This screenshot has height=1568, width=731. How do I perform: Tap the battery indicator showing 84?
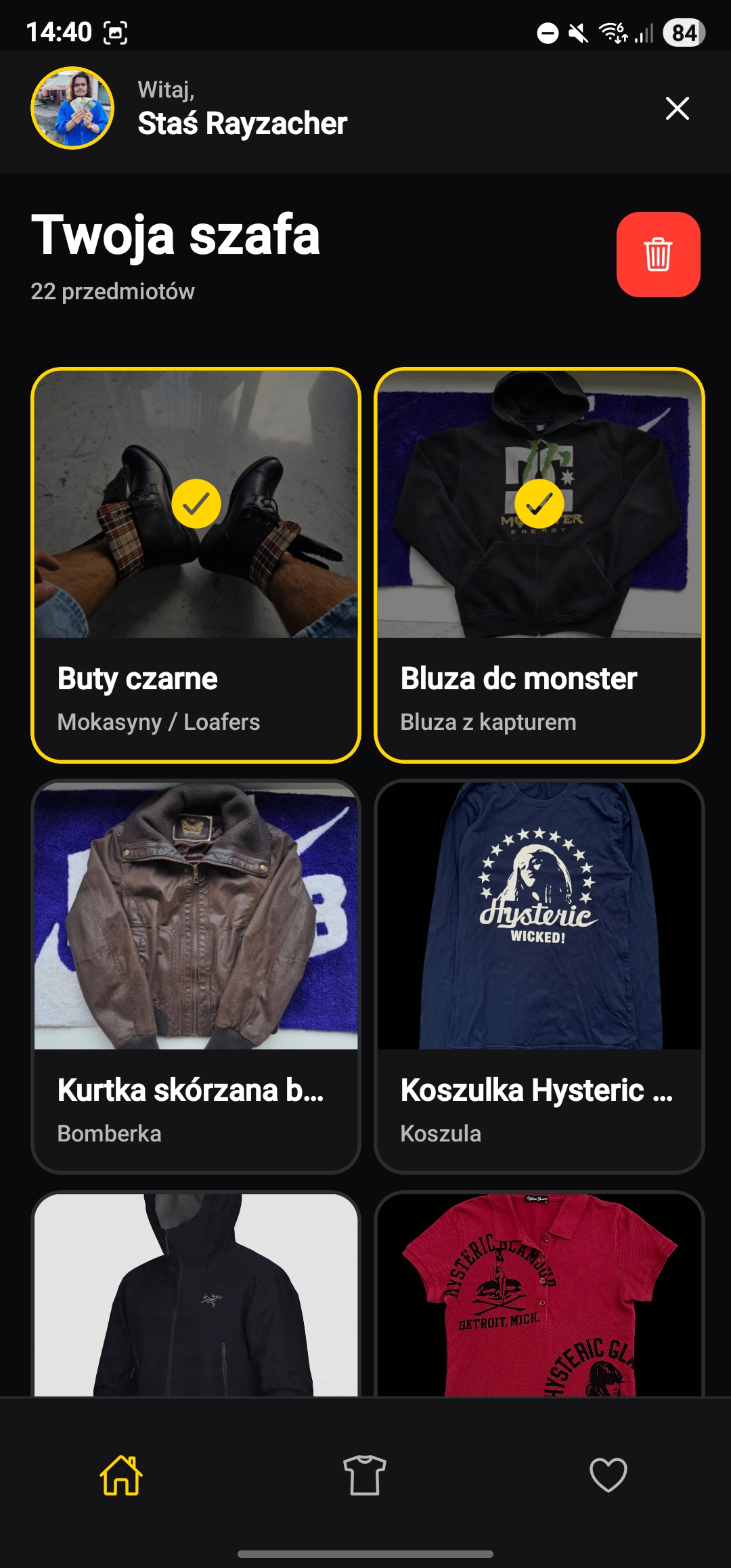click(x=682, y=30)
